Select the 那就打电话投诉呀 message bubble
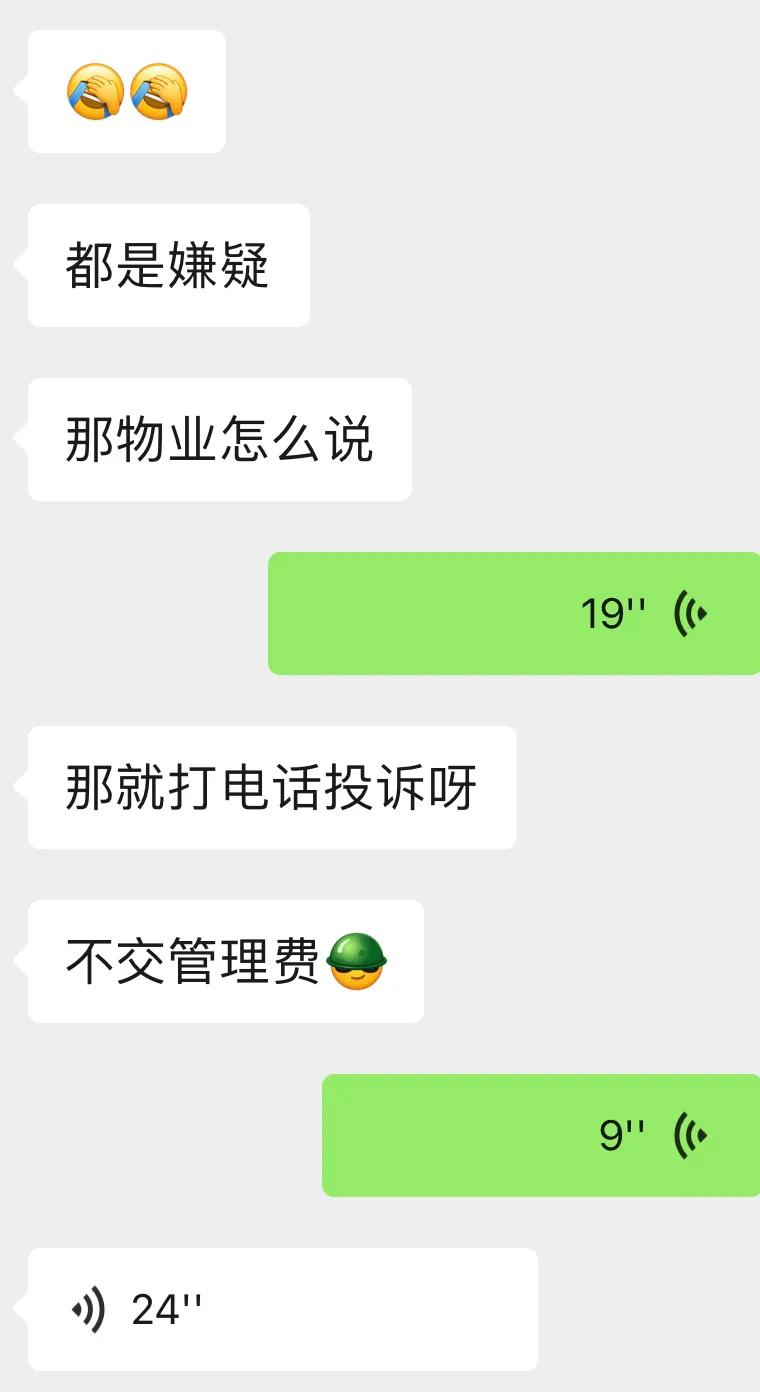The width and height of the screenshot is (760, 1392). (272, 787)
